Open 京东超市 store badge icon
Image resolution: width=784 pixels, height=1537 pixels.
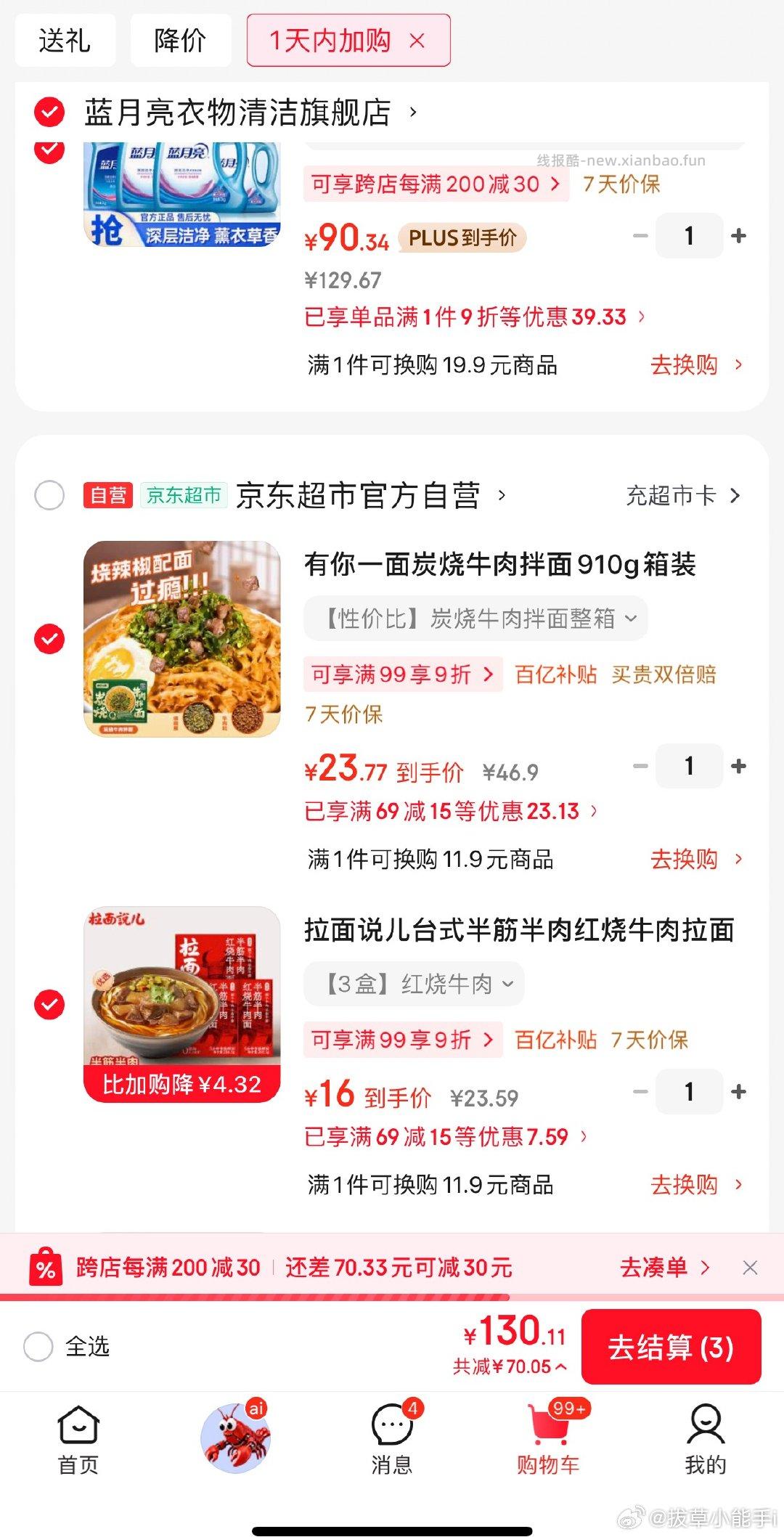click(x=184, y=495)
